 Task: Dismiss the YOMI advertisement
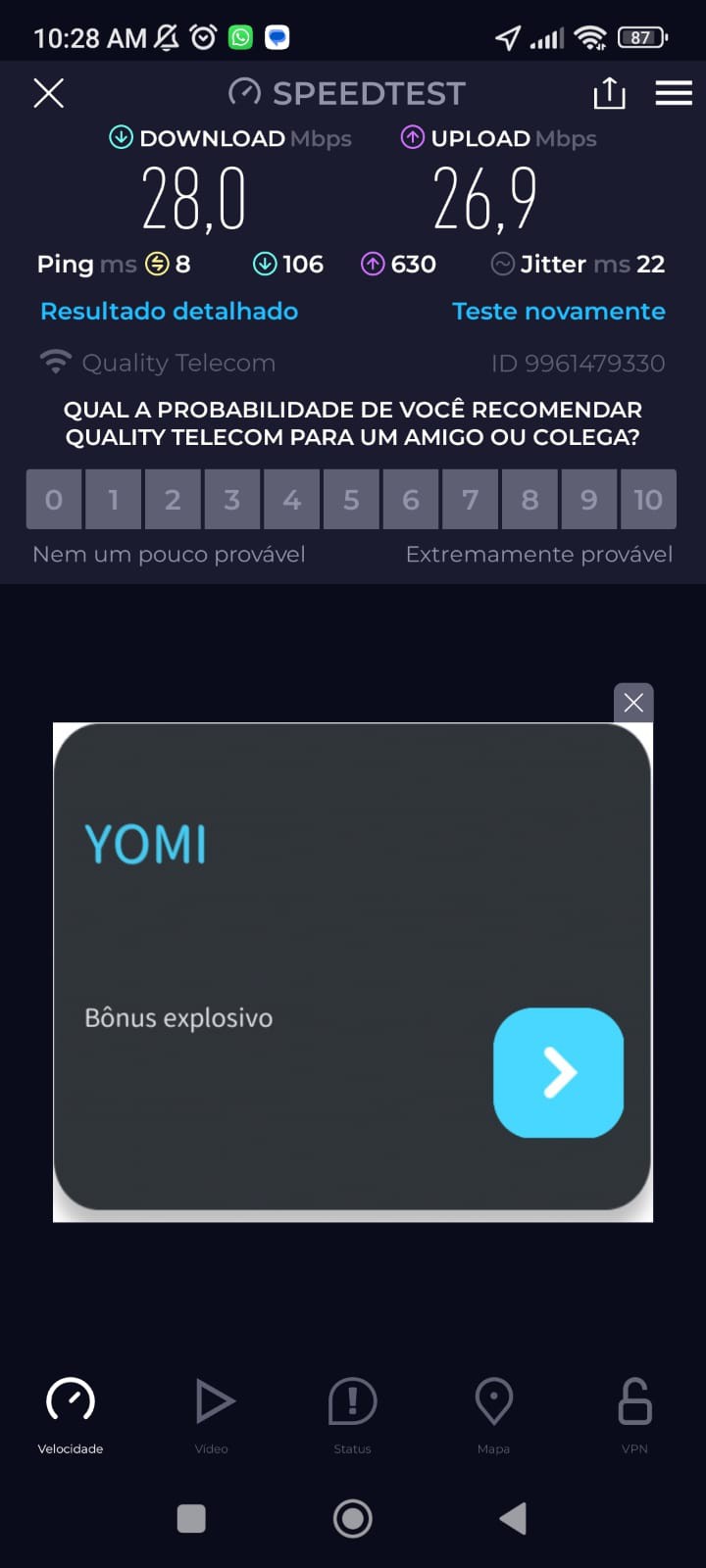[x=633, y=703]
